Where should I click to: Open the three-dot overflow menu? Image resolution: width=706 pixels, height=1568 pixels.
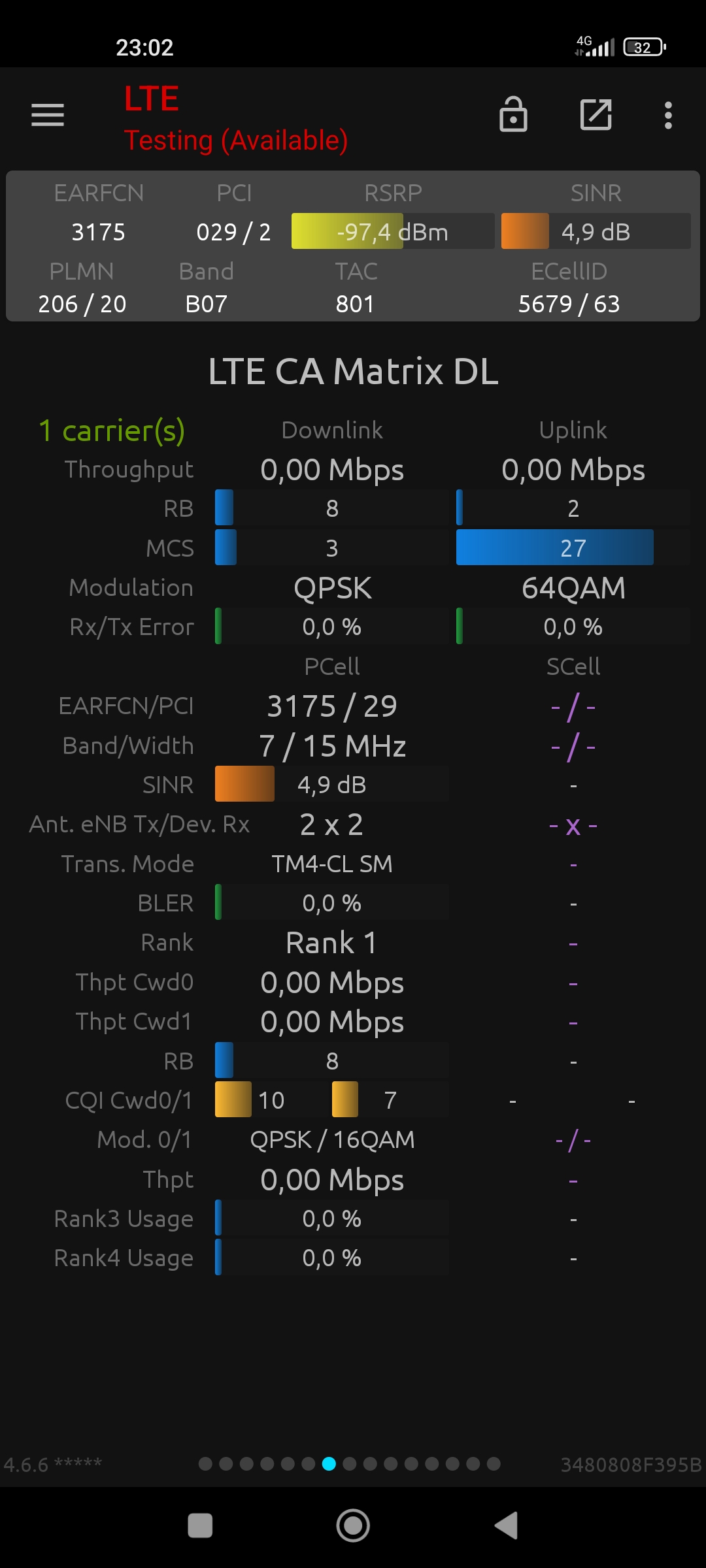(668, 115)
